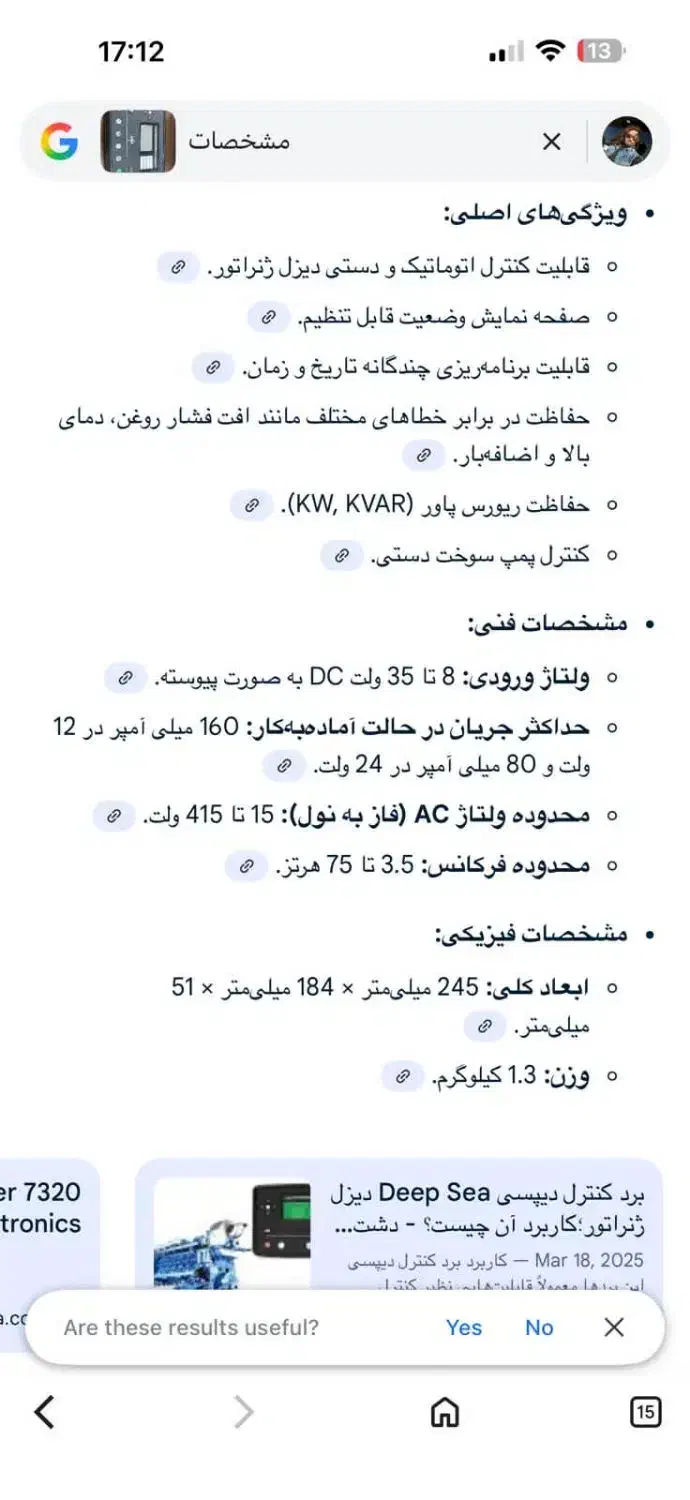Open source link next to محدوده فرکانس line
This screenshot has width=690, height=1500.
coord(245,866)
